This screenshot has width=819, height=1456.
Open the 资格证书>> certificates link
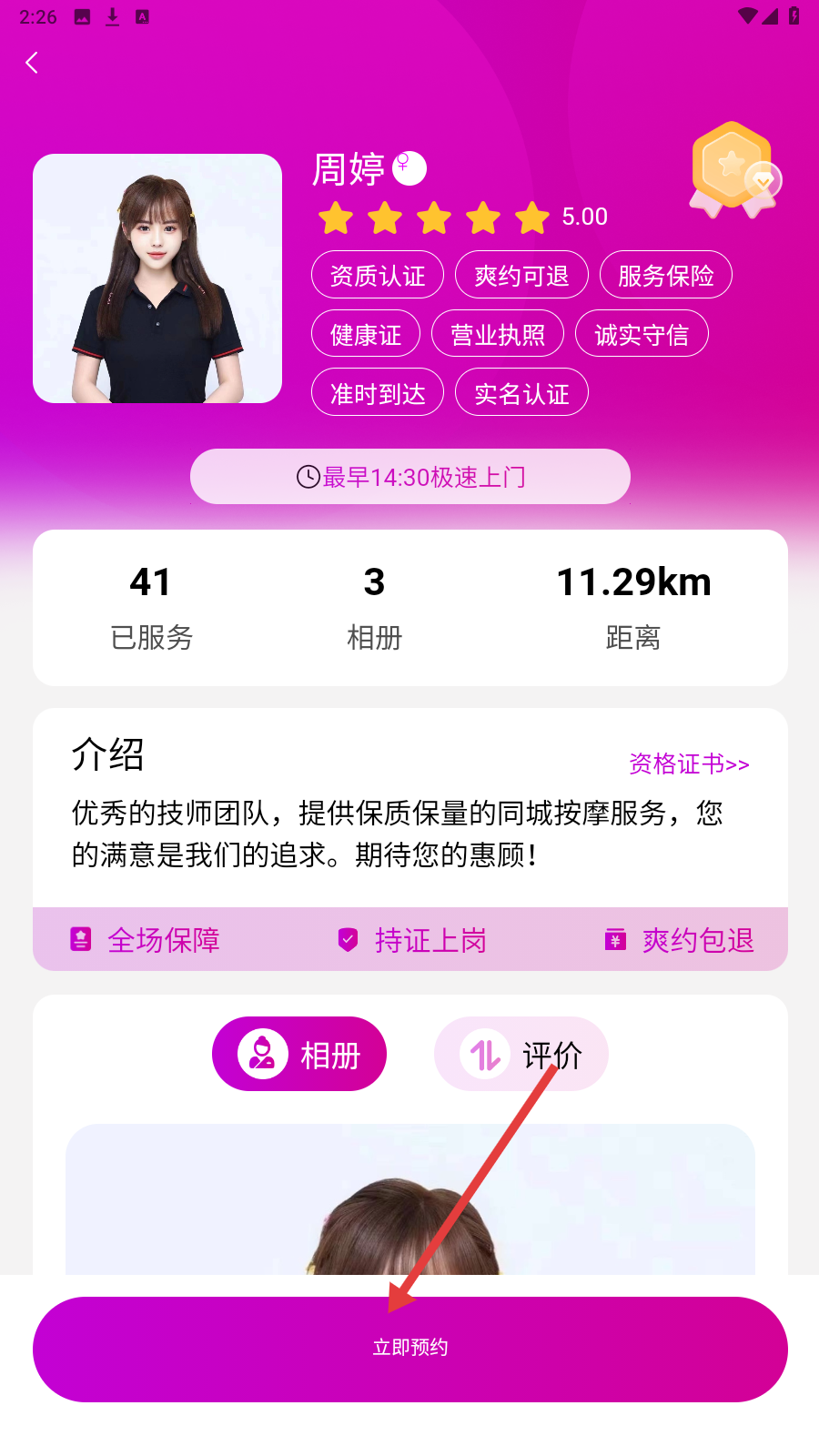pos(689,763)
